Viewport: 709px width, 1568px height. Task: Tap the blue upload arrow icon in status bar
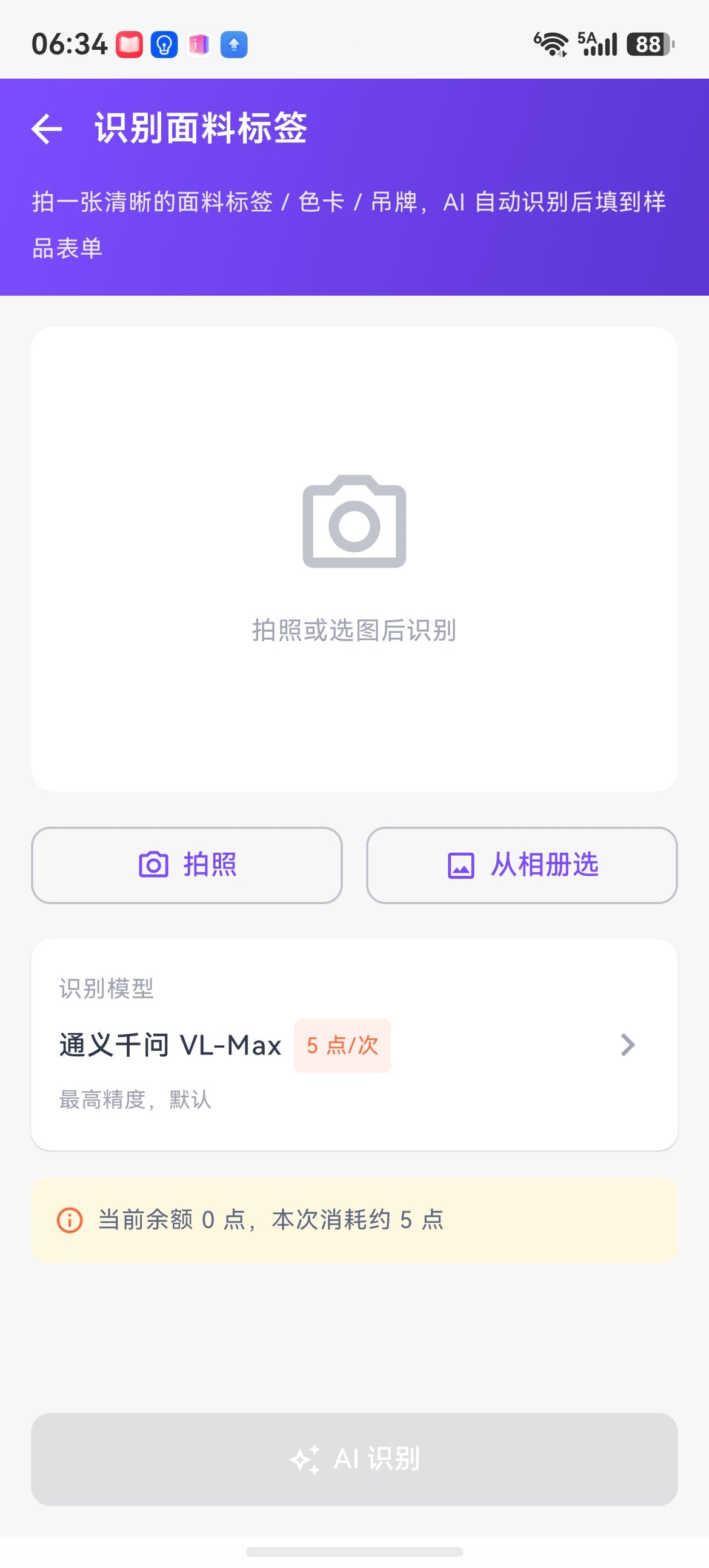tap(235, 44)
